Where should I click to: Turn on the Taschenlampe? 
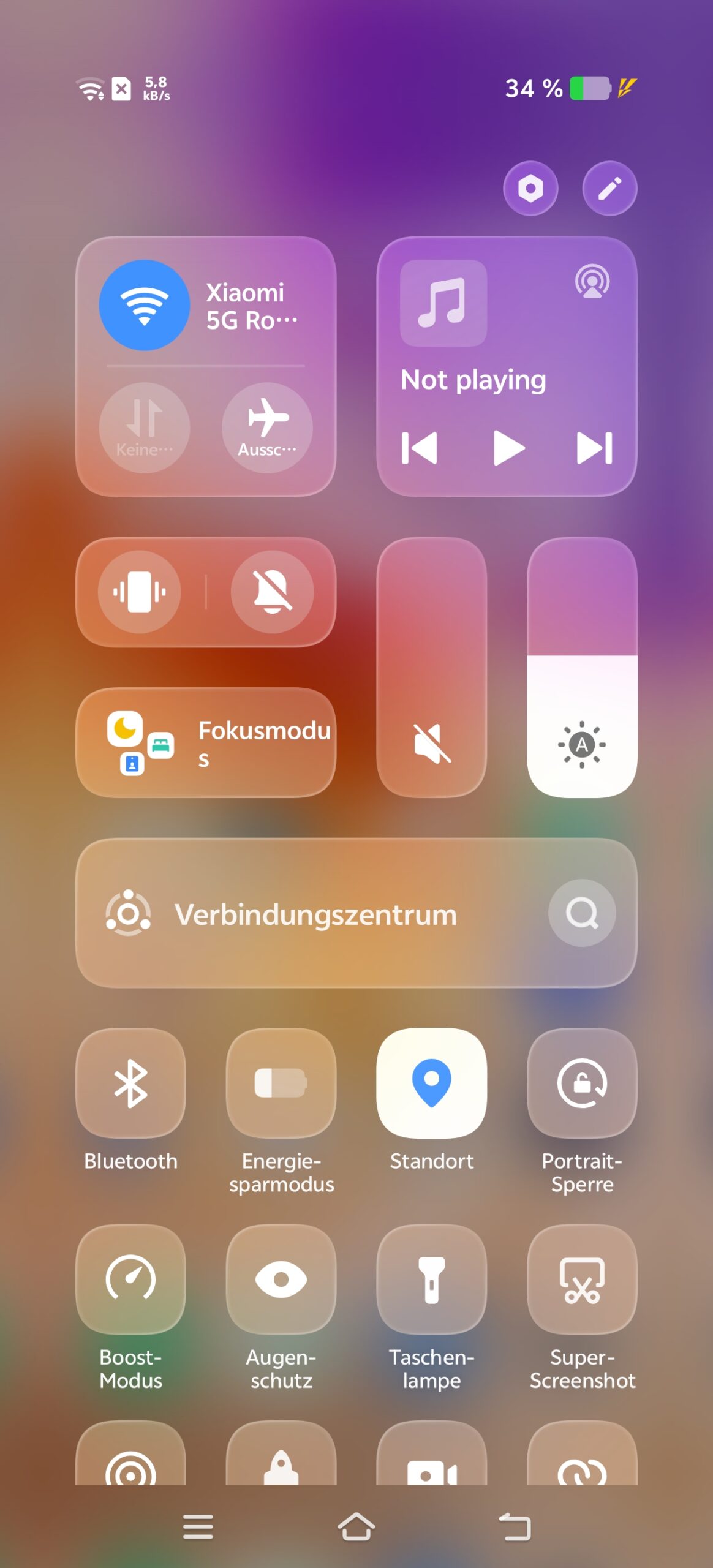[432, 1279]
